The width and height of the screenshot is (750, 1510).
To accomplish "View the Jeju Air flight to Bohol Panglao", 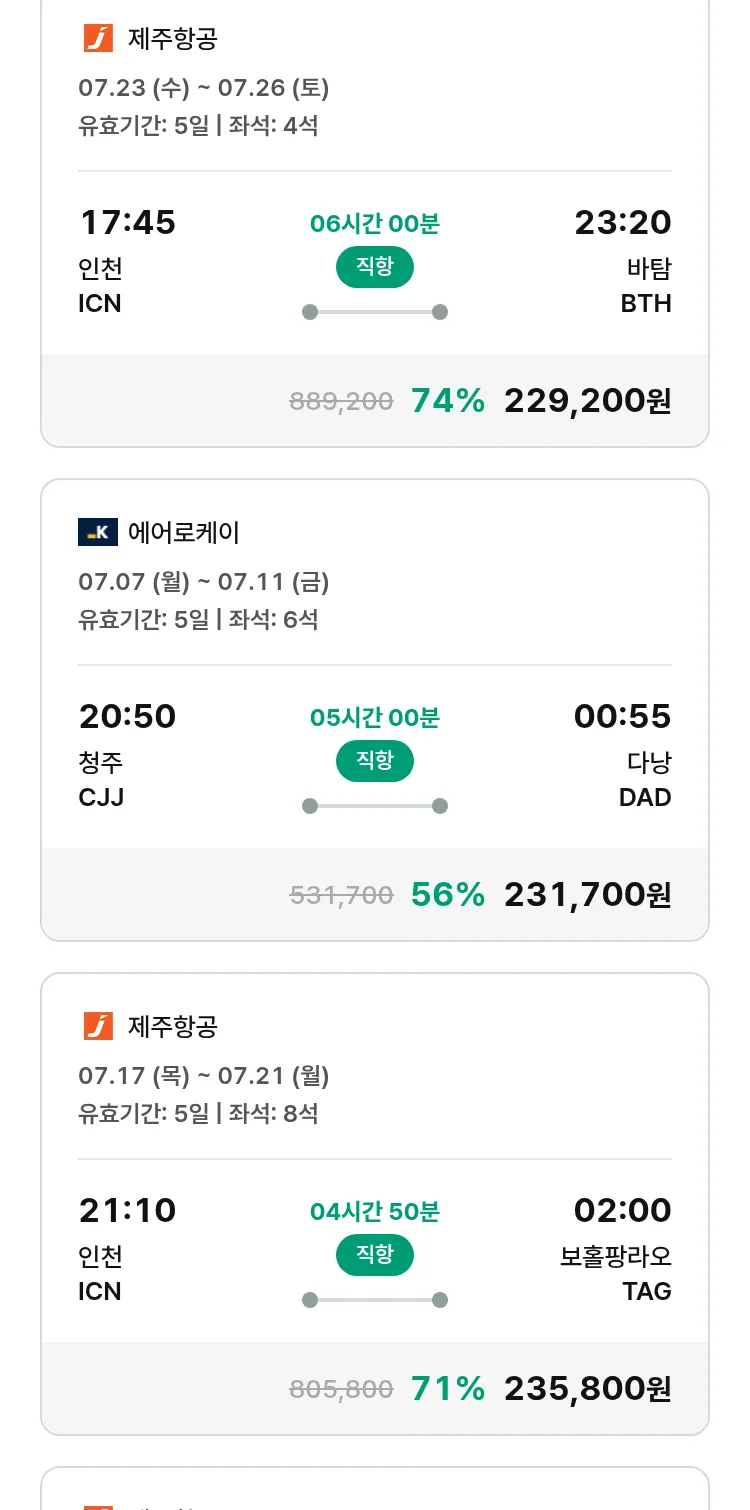I will [x=375, y=1204].
